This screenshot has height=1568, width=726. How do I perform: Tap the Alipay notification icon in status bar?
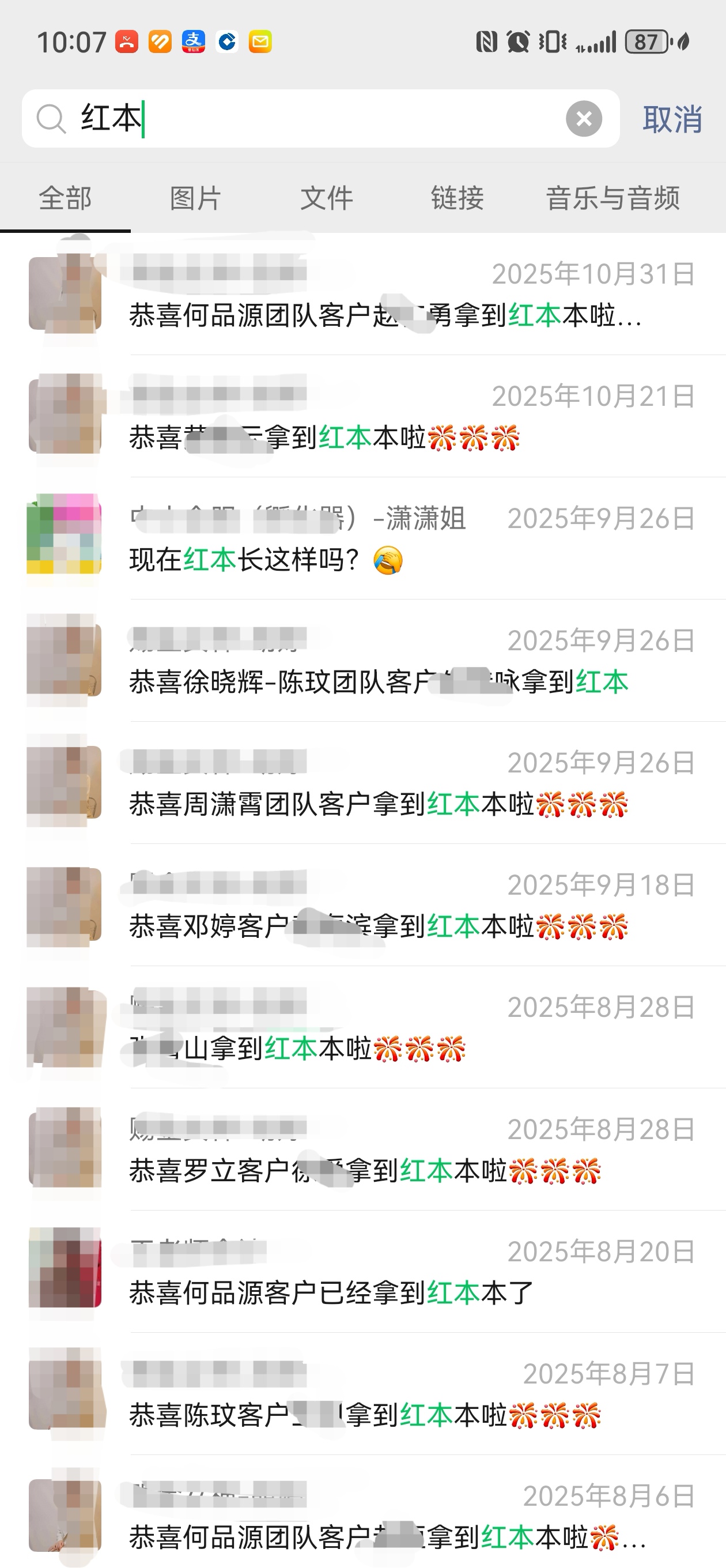point(194,42)
